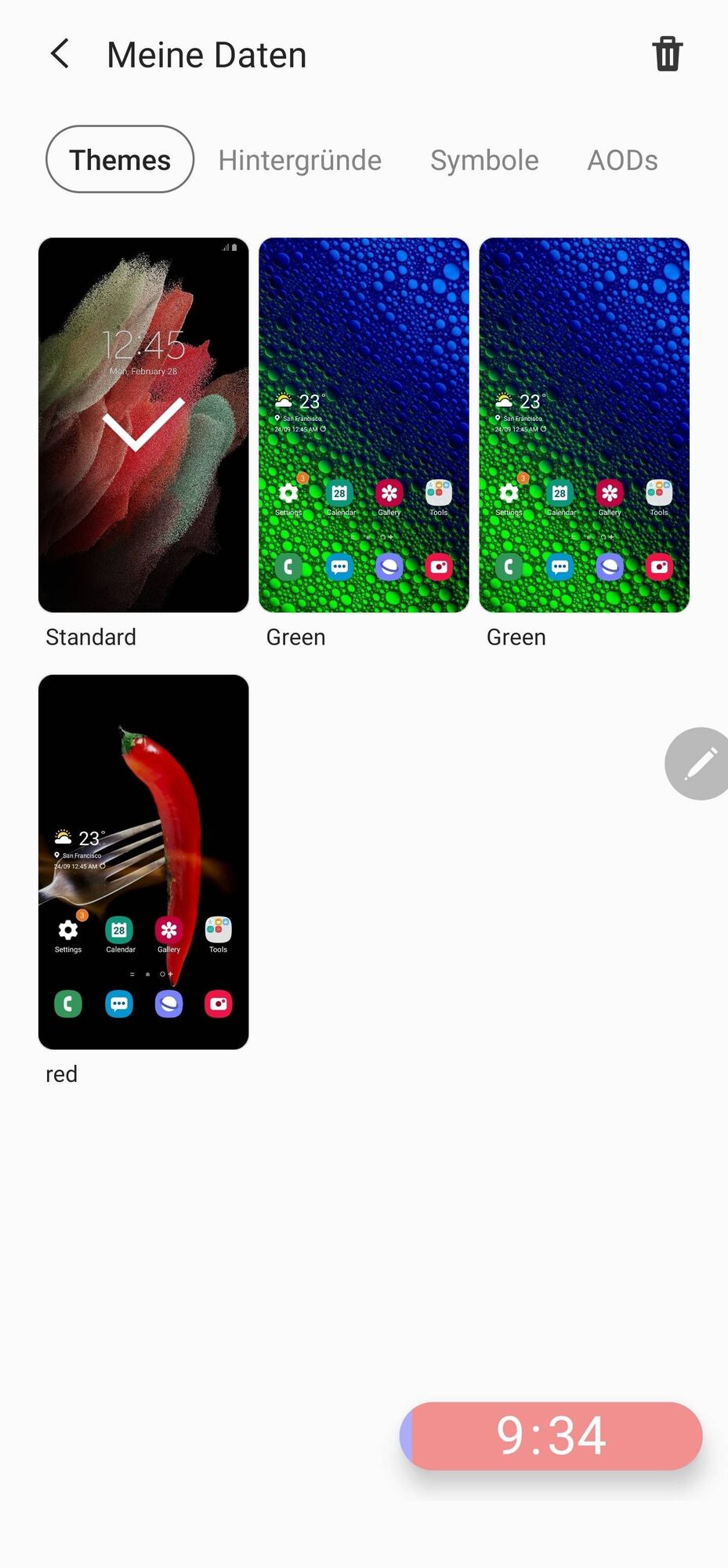Tap the floating pencil edit button
This screenshot has height=1568, width=728.
click(x=699, y=764)
